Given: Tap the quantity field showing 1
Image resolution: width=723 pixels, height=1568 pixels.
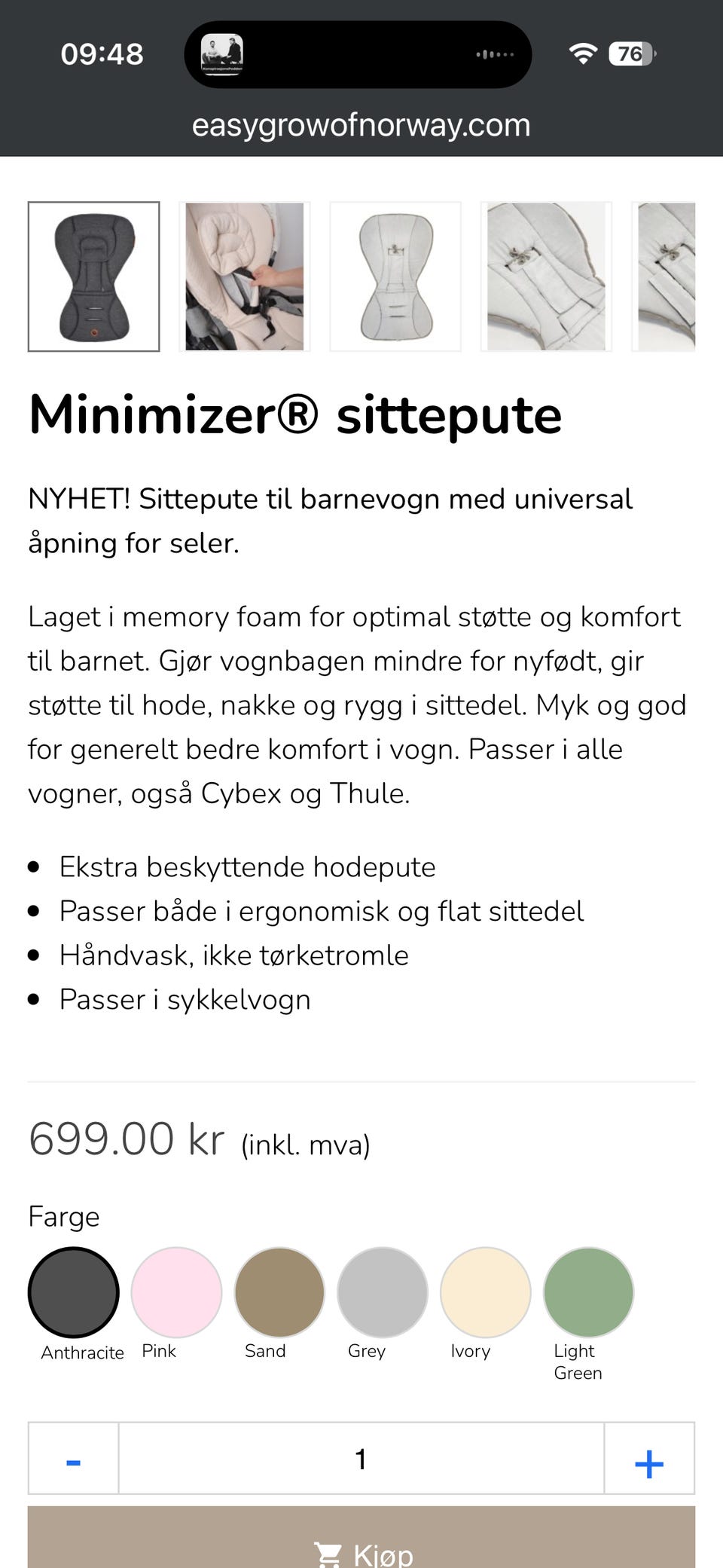Looking at the screenshot, I should pos(361,1459).
